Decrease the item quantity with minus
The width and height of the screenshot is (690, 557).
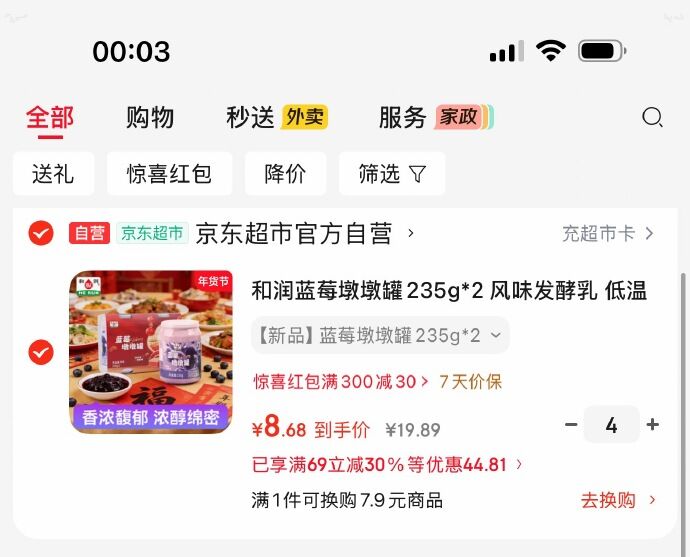(x=571, y=425)
